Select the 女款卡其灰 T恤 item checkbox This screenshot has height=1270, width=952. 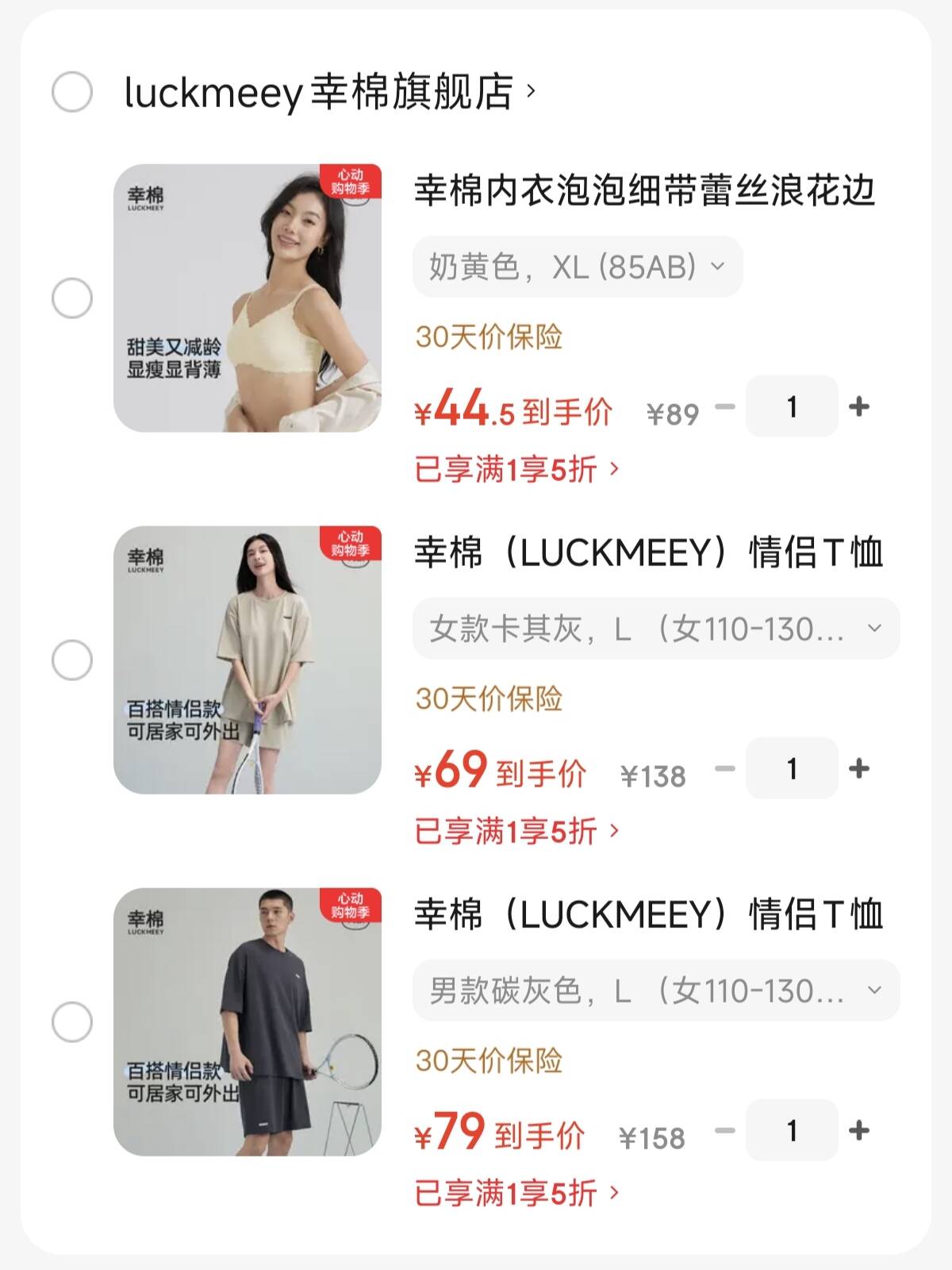tap(72, 660)
